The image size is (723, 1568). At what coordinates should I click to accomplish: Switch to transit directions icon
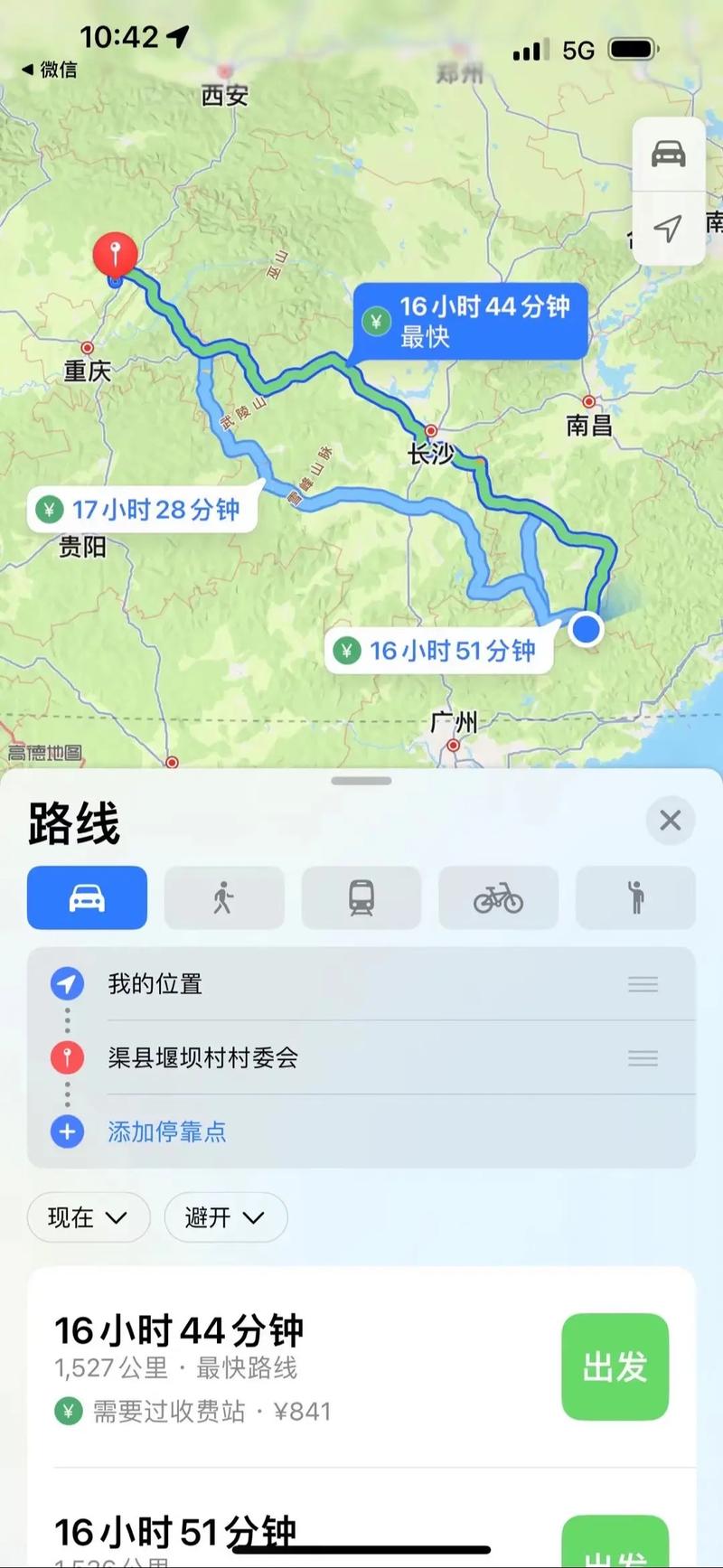(x=361, y=897)
